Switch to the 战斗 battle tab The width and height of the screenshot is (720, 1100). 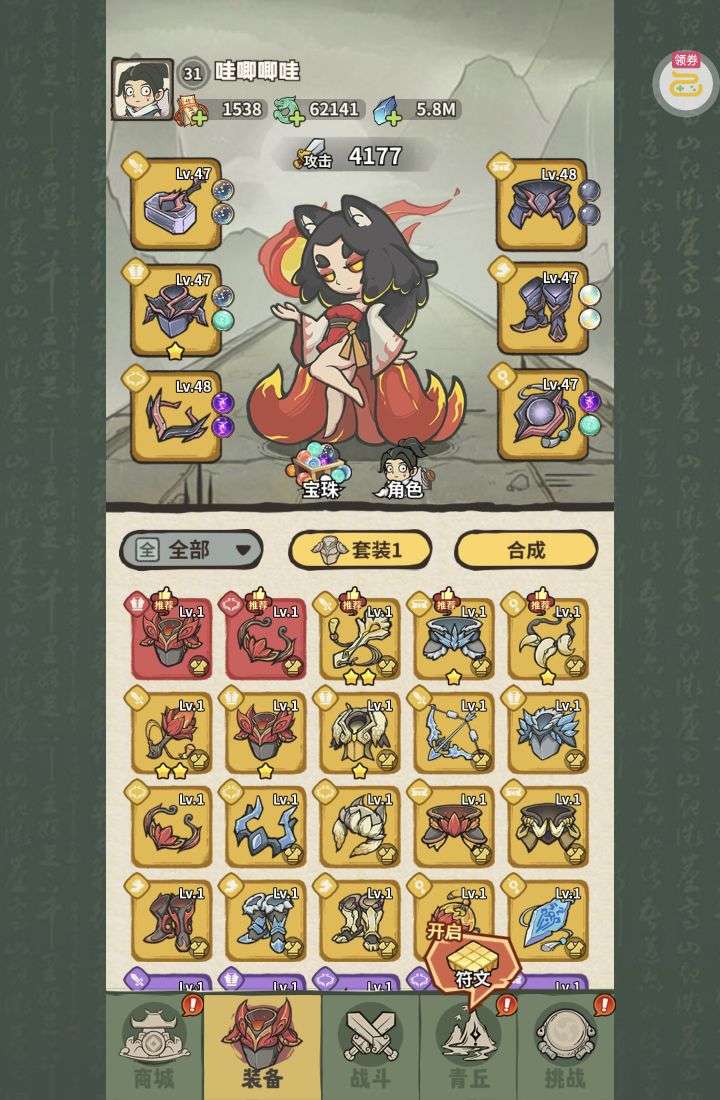(368, 1045)
